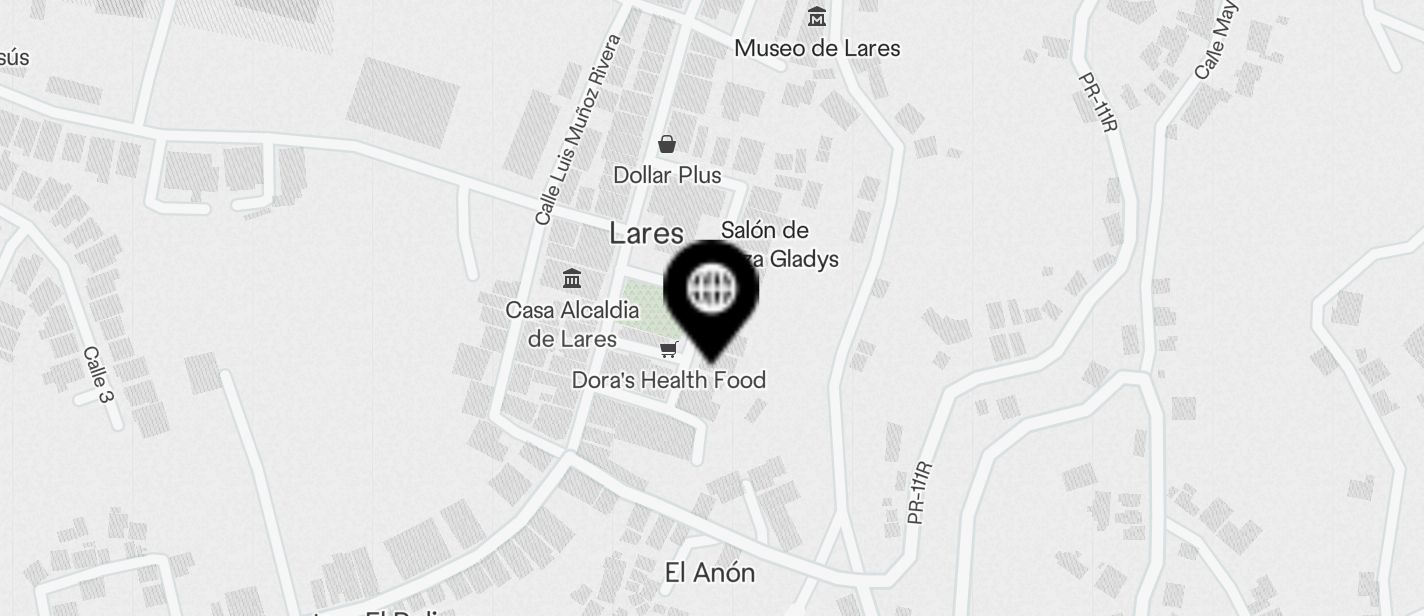The image size is (1424, 616).
Task: Select Dora's Health Food cart marker
Action: [x=668, y=350]
